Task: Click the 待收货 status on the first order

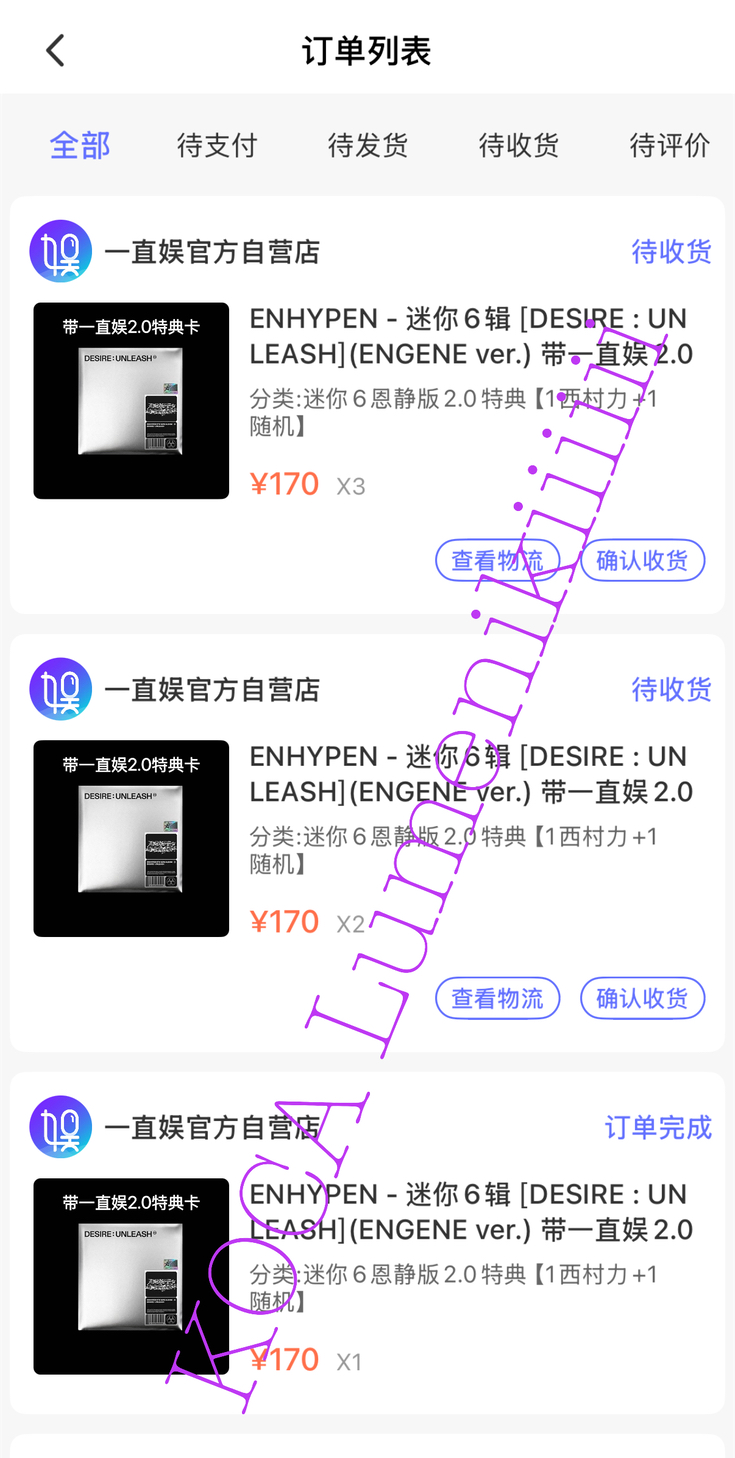Action: coord(671,251)
